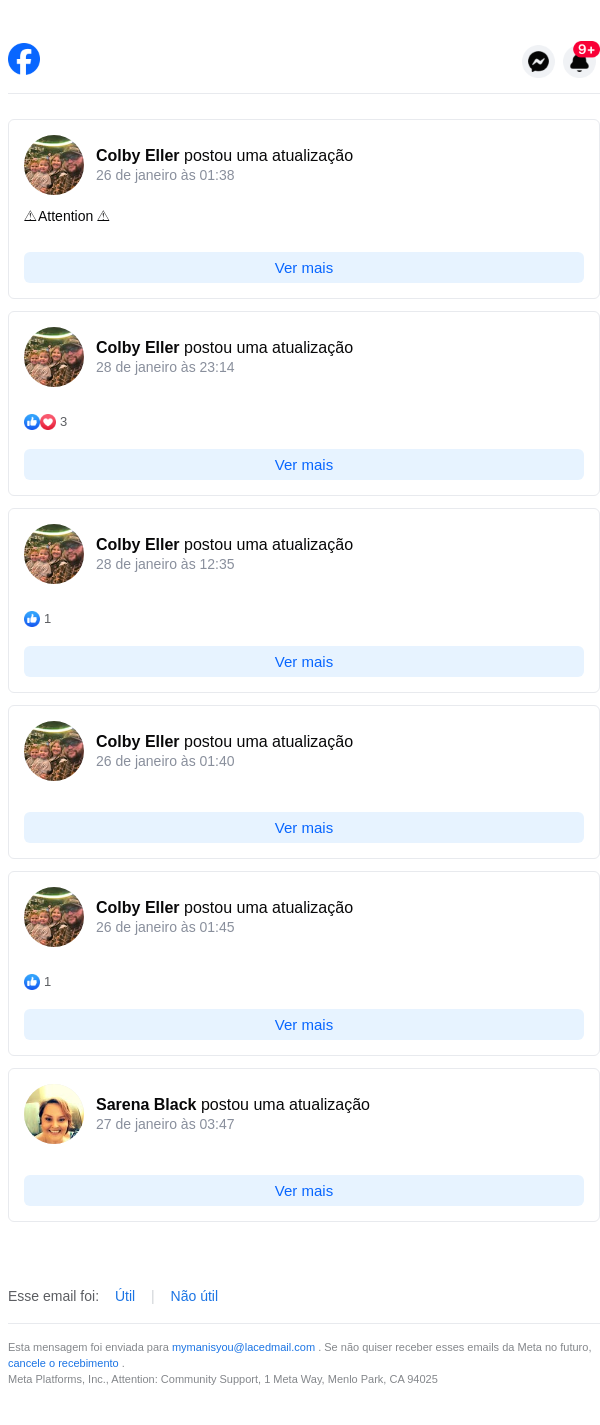Mark this email as Não útil
Image resolution: width=600 pixels, height=1425 pixels.
pos(194,1296)
